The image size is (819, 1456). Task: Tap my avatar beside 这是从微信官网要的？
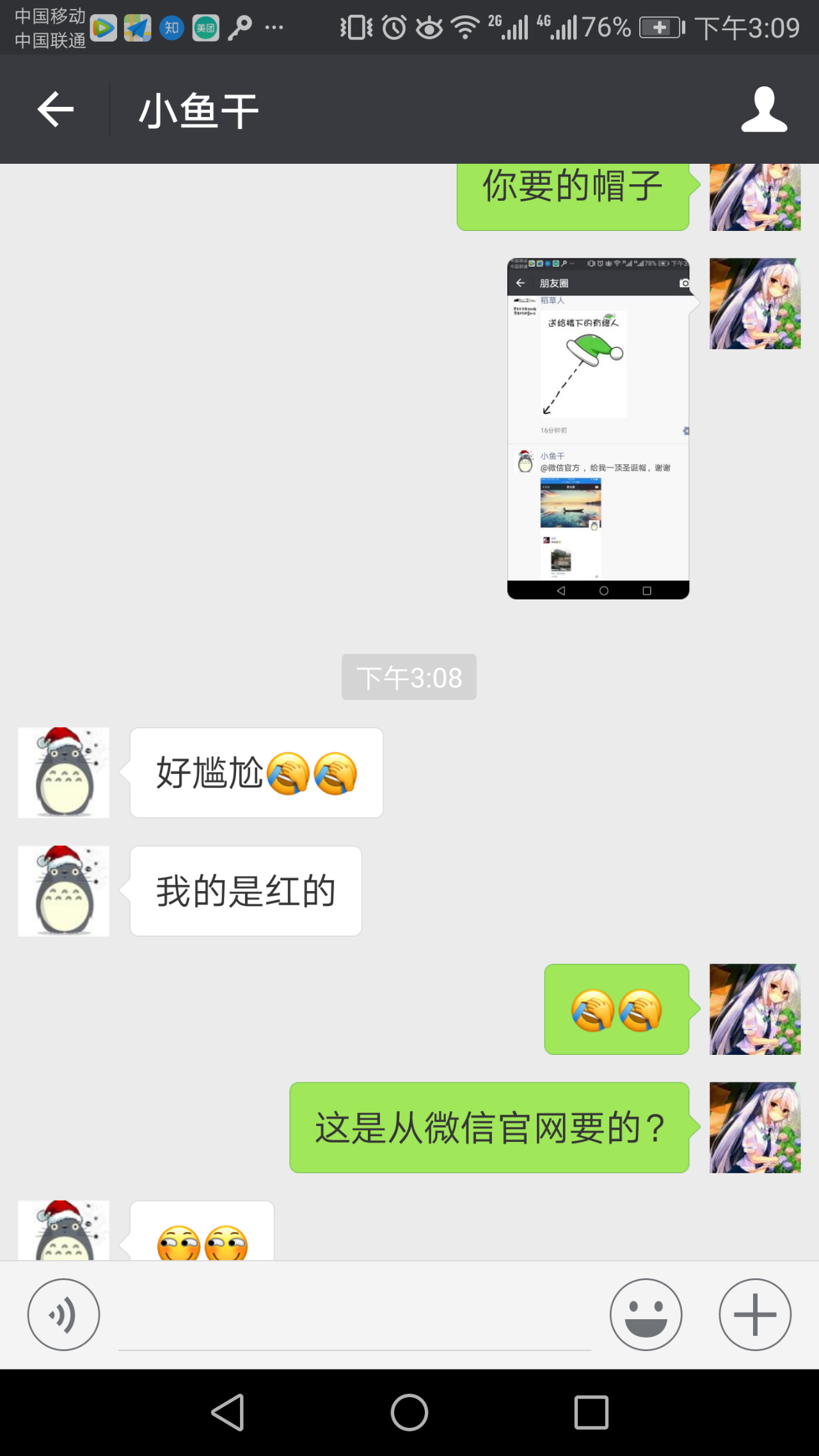point(755,1127)
